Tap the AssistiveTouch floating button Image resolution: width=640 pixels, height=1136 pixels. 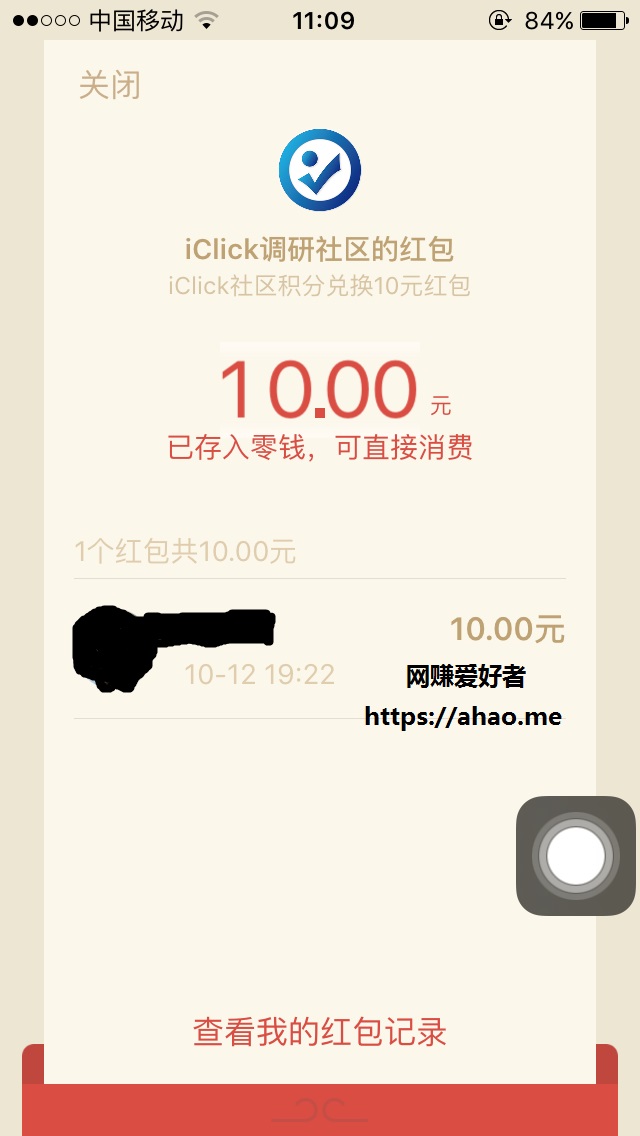click(575, 856)
